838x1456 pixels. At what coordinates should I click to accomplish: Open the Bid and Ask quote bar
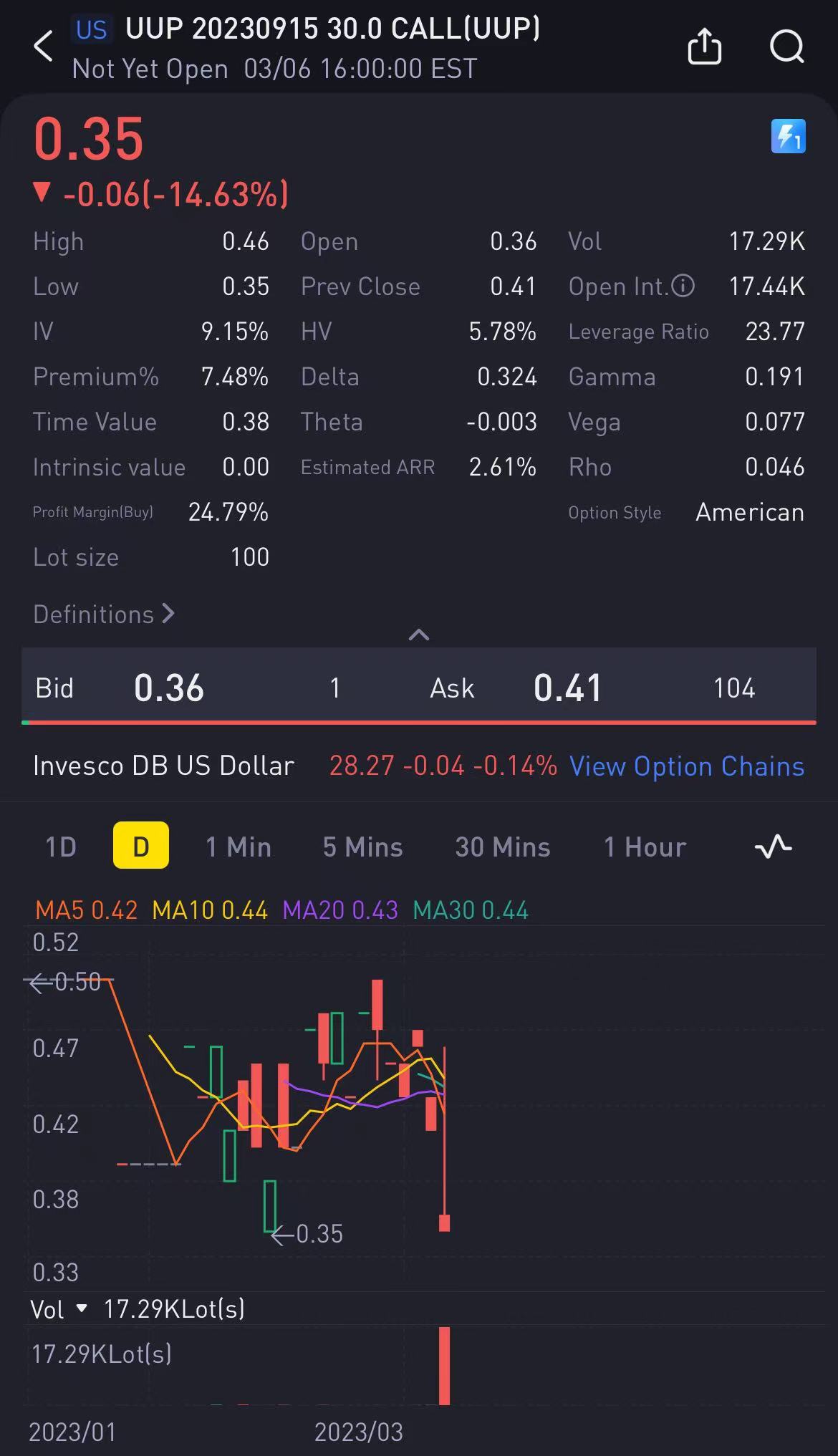click(x=419, y=688)
